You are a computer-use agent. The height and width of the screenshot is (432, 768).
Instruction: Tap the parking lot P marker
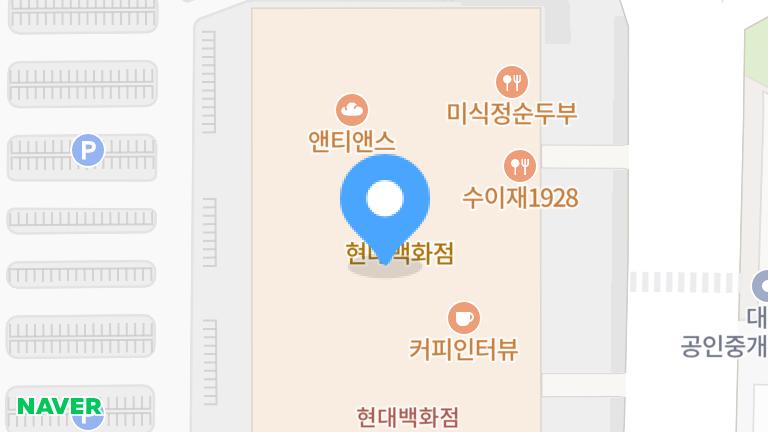coord(88,151)
